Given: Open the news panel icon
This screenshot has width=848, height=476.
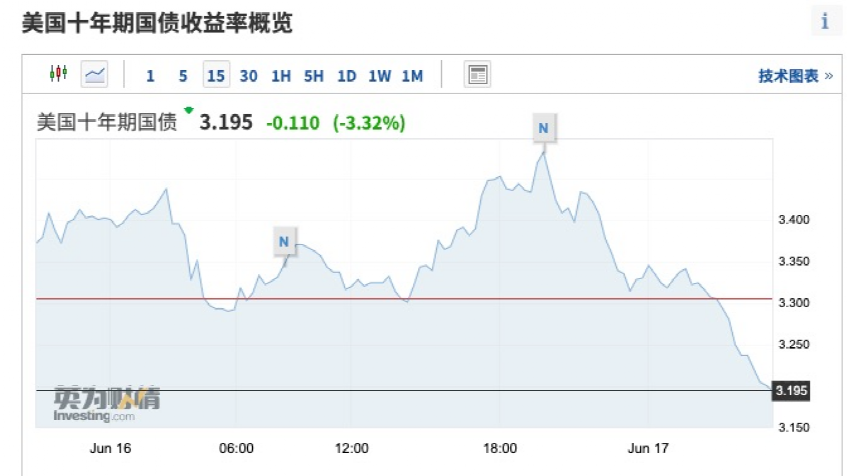Looking at the screenshot, I should pos(478,74).
